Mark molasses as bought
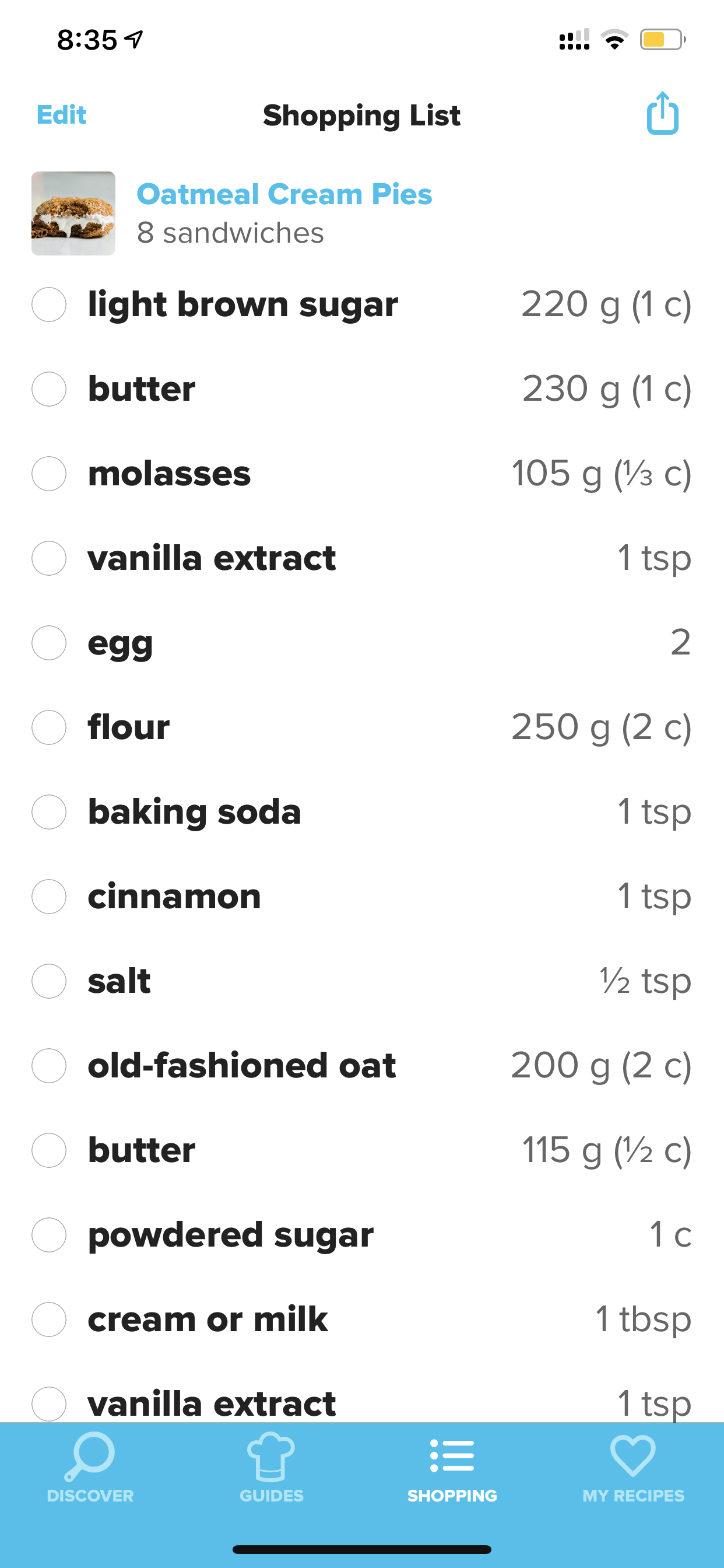 (x=50, y=474)
